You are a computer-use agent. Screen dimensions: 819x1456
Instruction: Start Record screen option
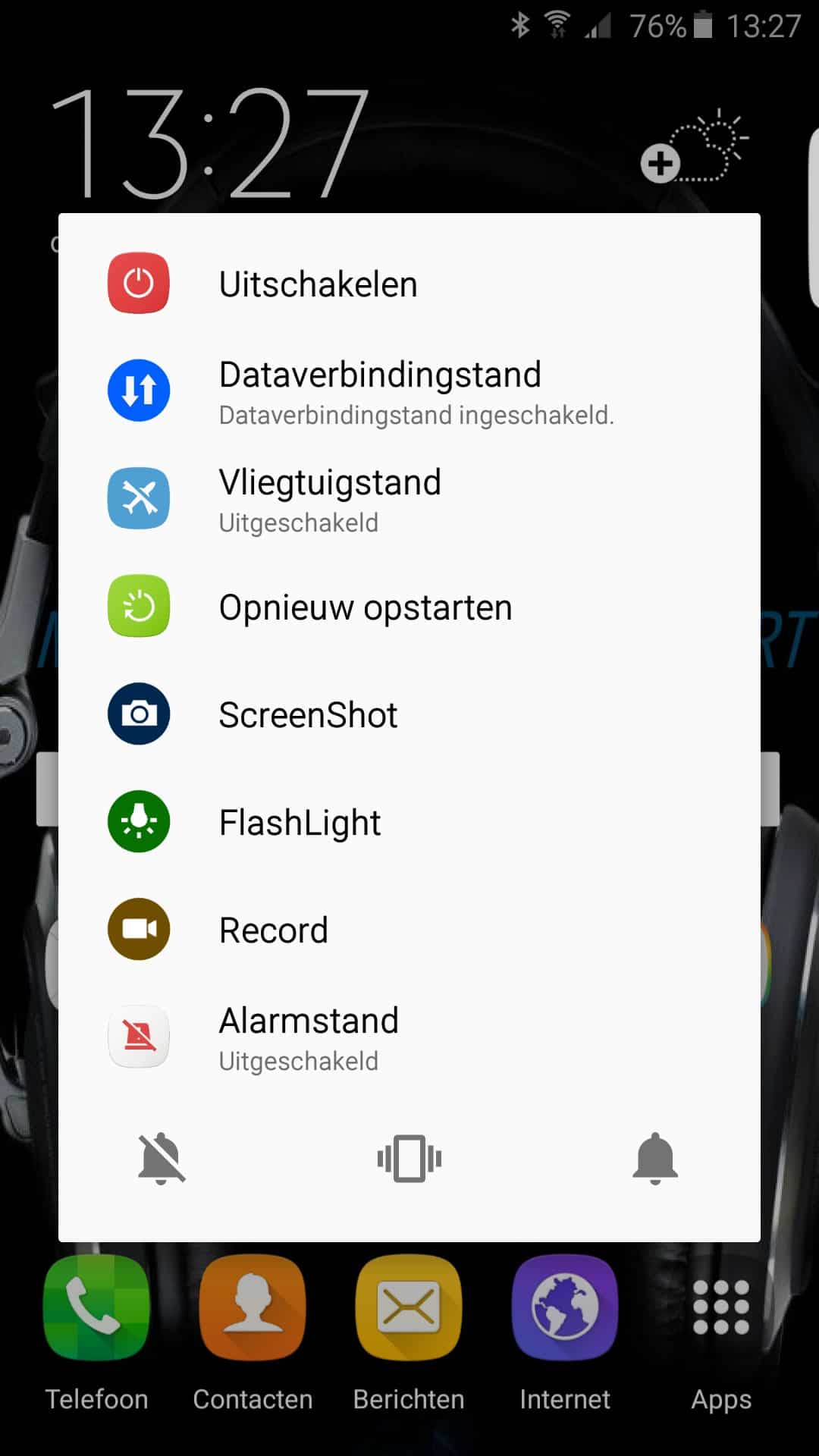pos(409,930)
